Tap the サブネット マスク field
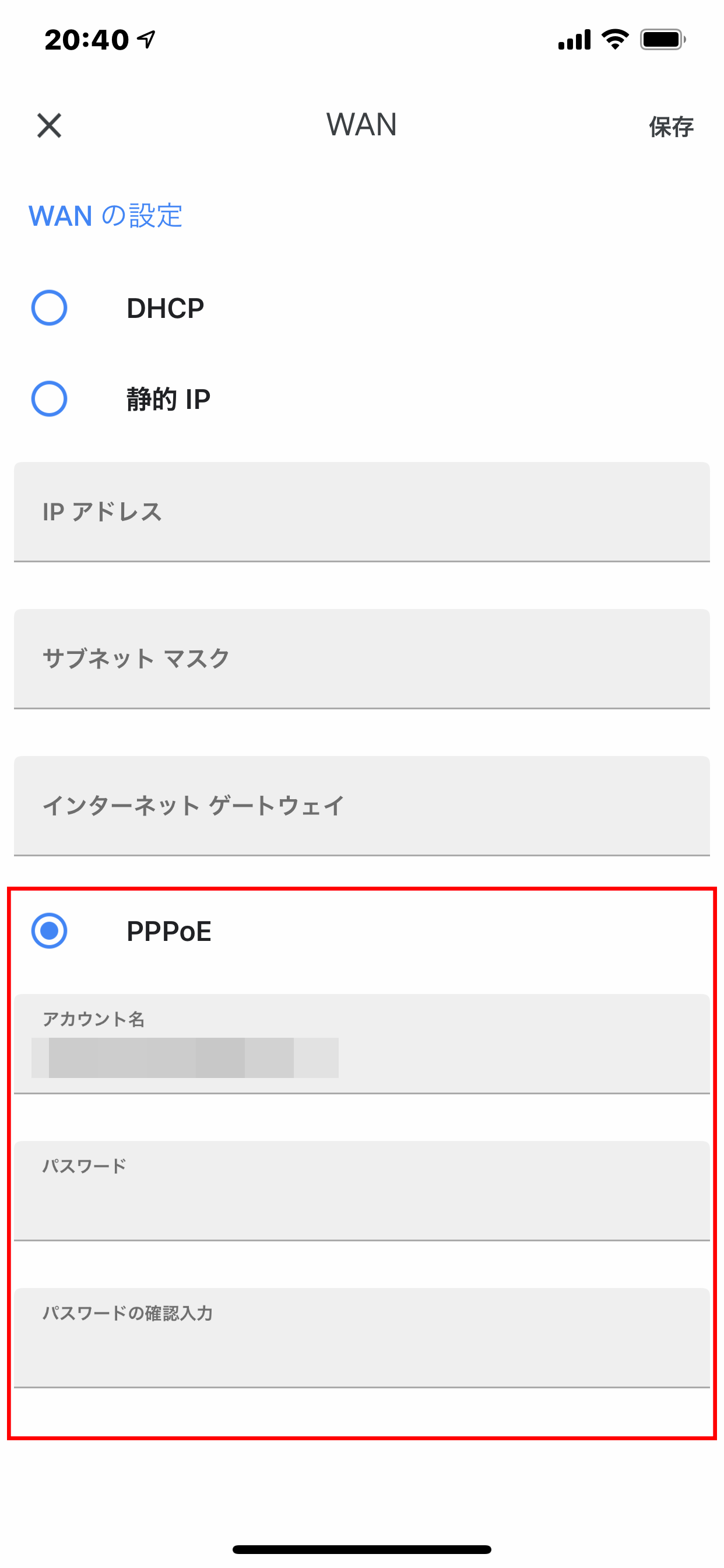724x1568 pixels. click(x=362, y=659)
